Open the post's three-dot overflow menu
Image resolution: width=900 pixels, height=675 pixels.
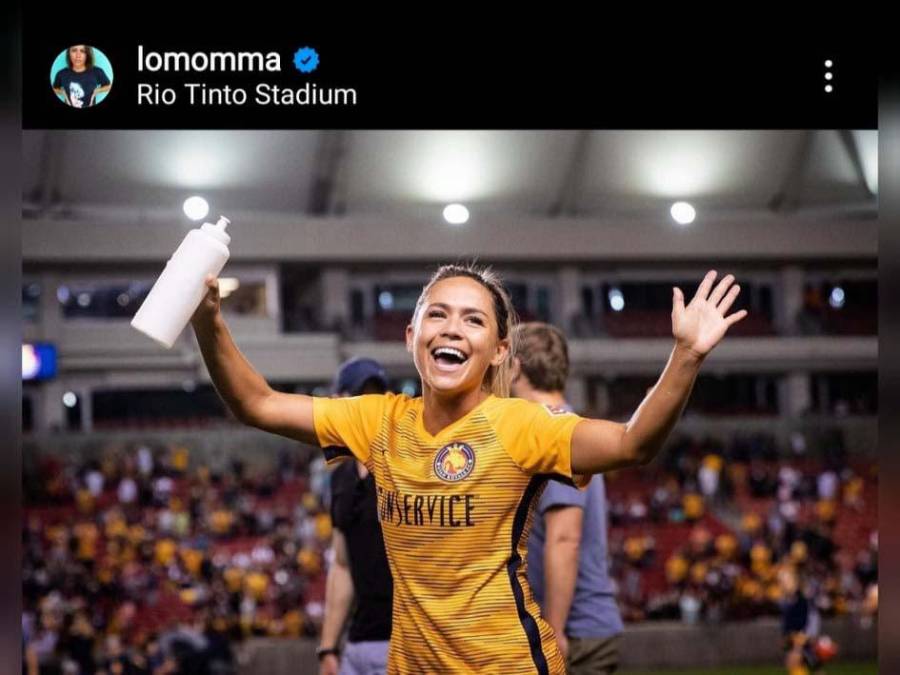coord(828,76)
